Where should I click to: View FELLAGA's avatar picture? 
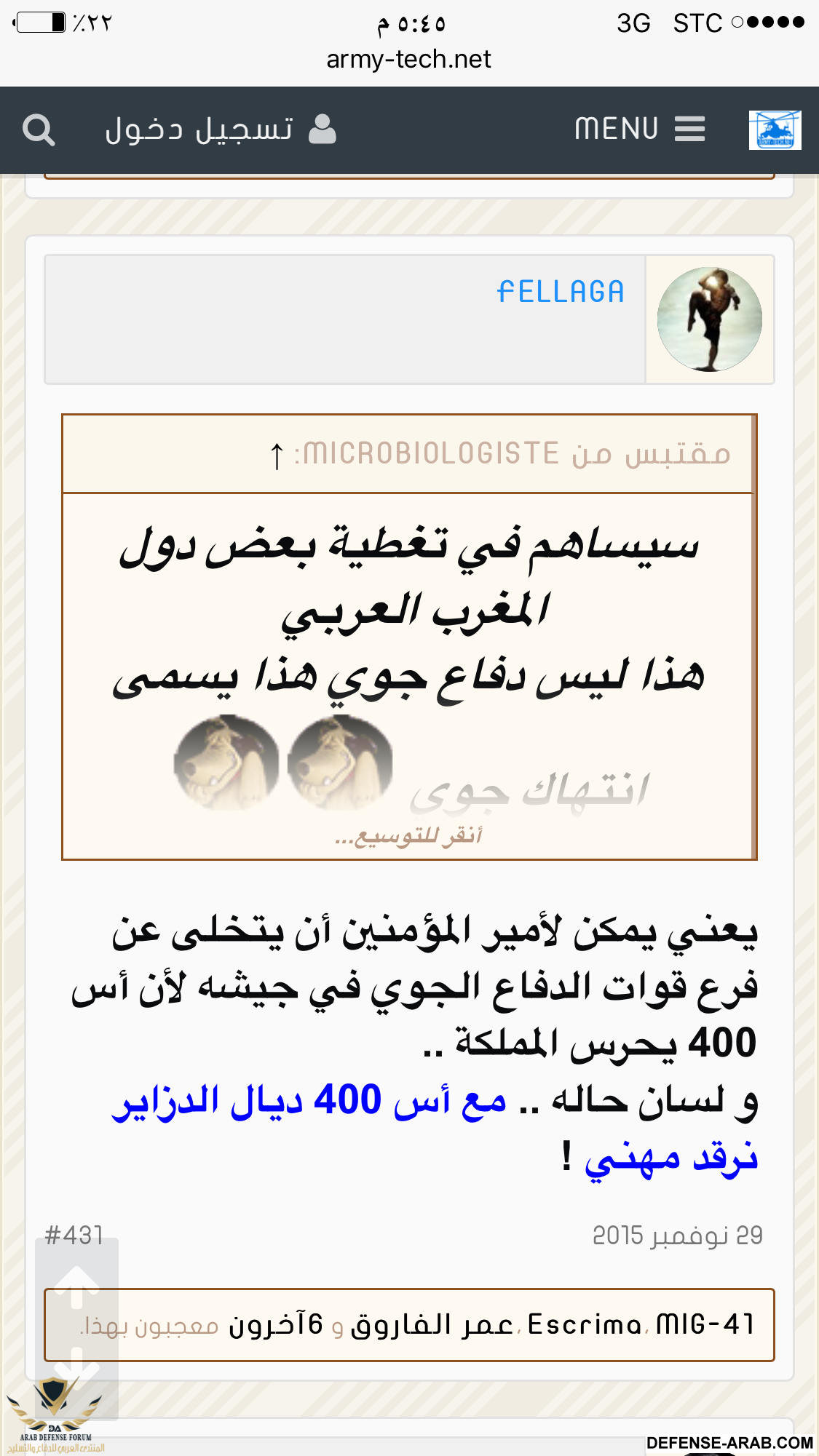tap(709, 319)
